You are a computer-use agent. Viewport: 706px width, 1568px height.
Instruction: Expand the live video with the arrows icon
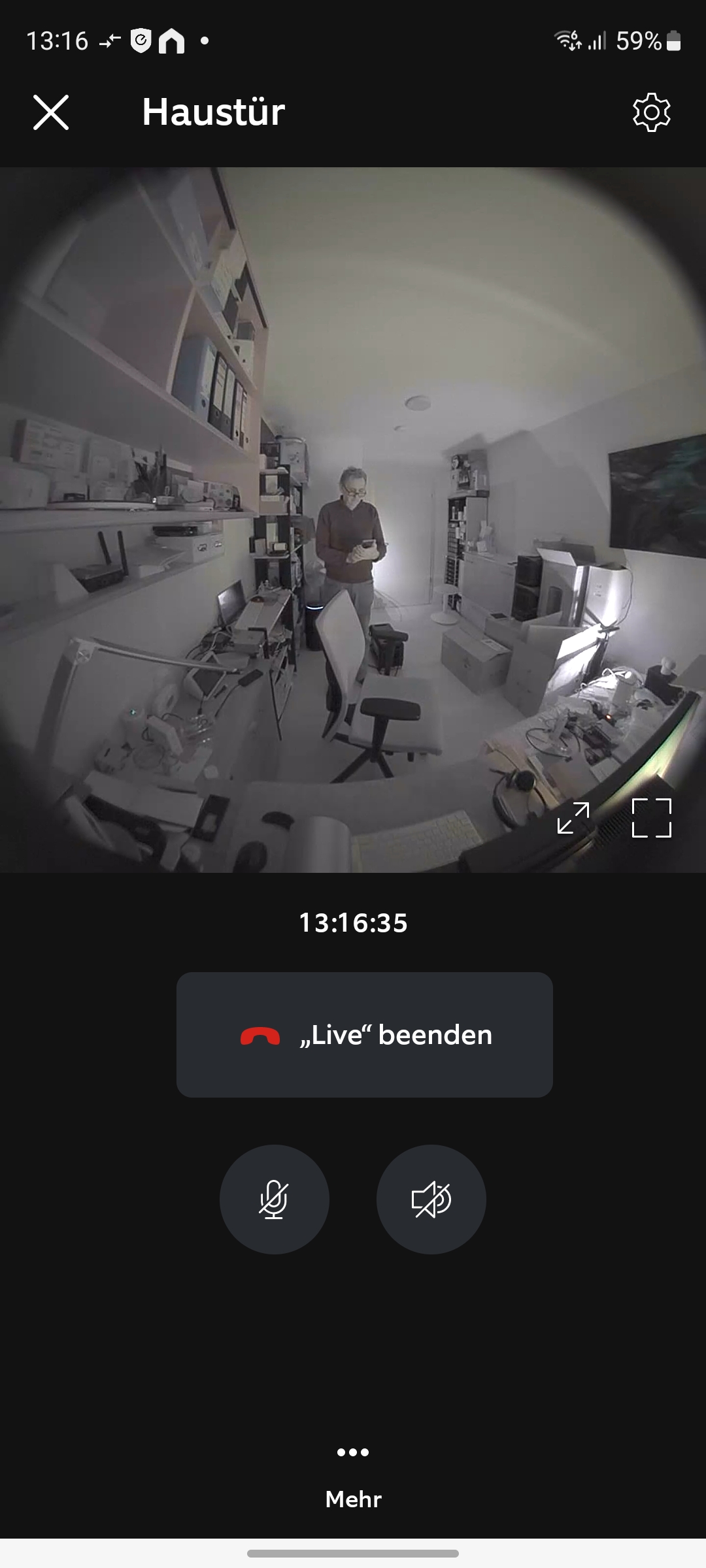[573, 818]
